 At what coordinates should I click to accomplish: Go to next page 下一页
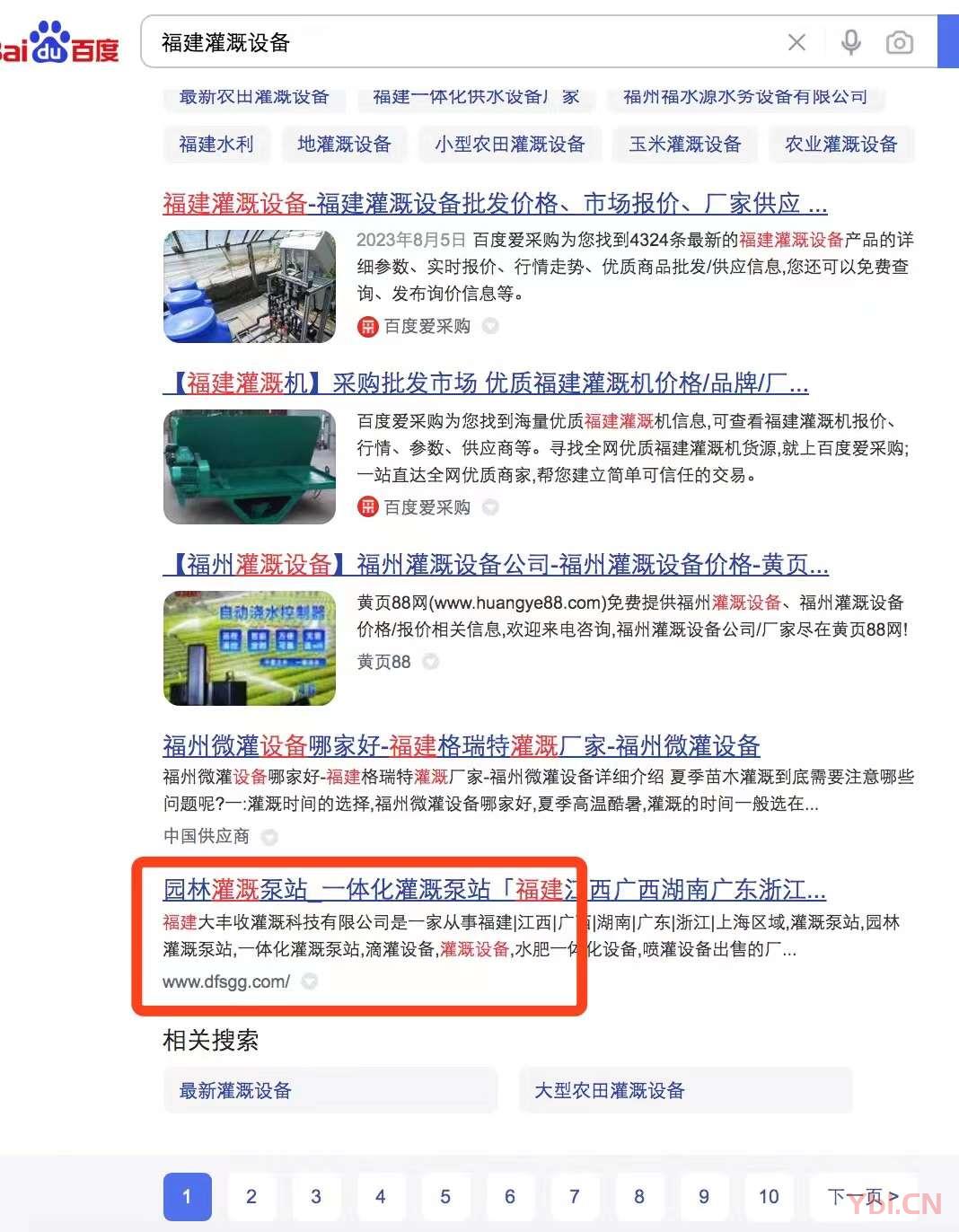click(x=864, y=1196)
